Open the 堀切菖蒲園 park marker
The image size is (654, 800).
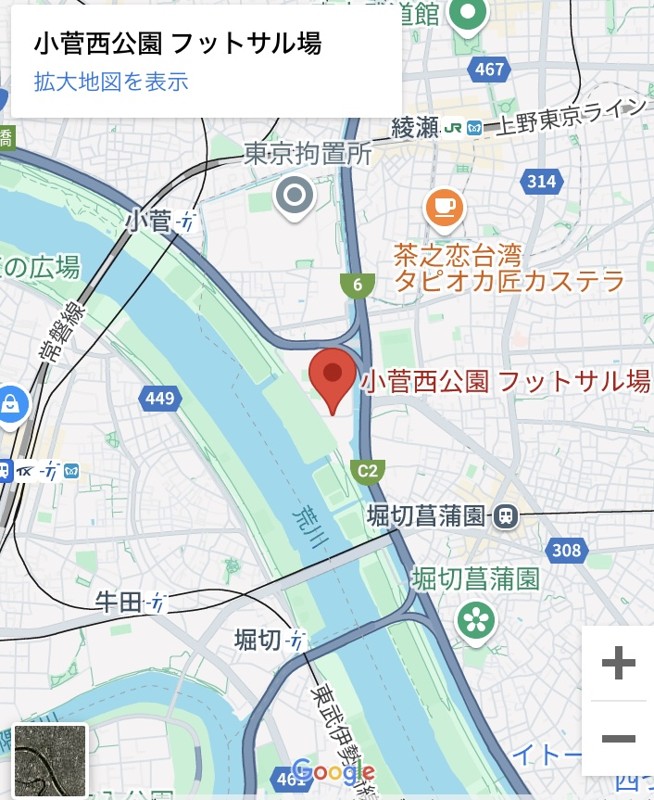477,620
